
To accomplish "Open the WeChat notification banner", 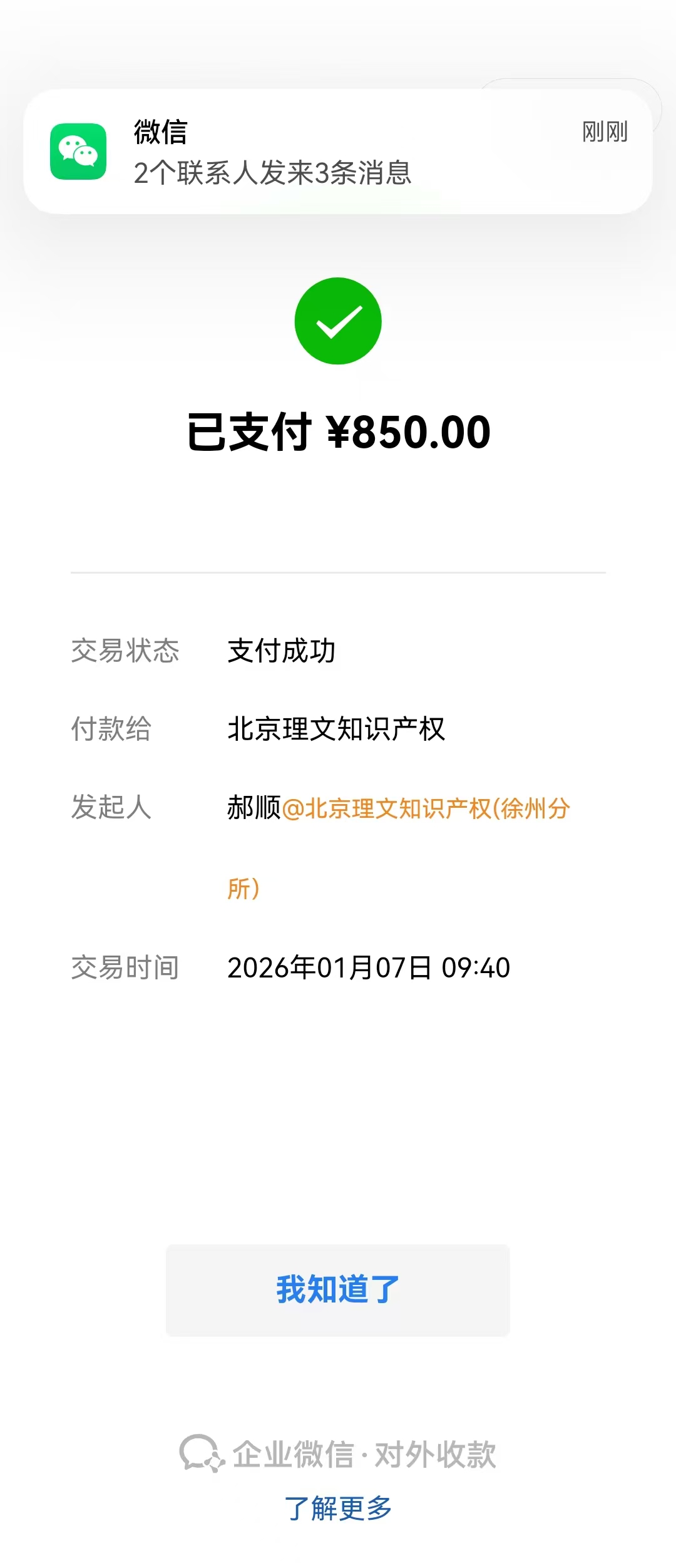I will [x=338, y=152].
